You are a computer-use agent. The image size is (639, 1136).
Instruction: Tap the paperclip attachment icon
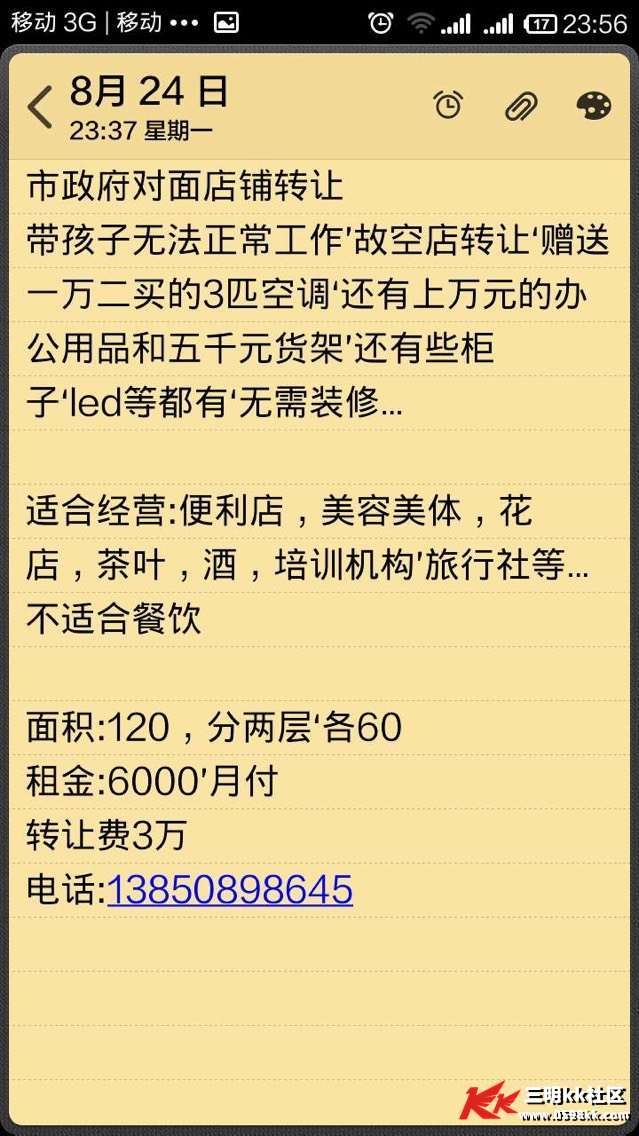[521, 105]
